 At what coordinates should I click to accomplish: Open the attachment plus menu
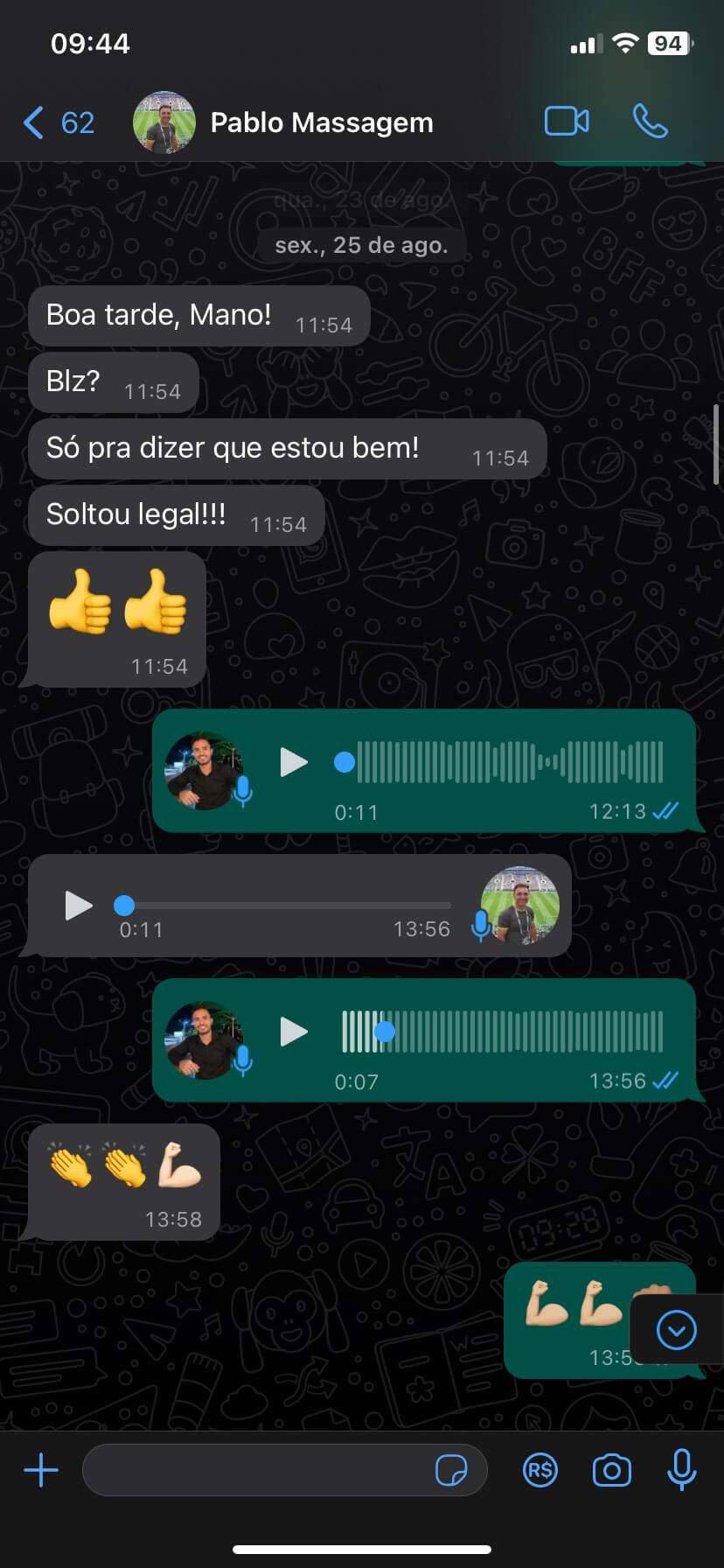(x=41, y=1470)
